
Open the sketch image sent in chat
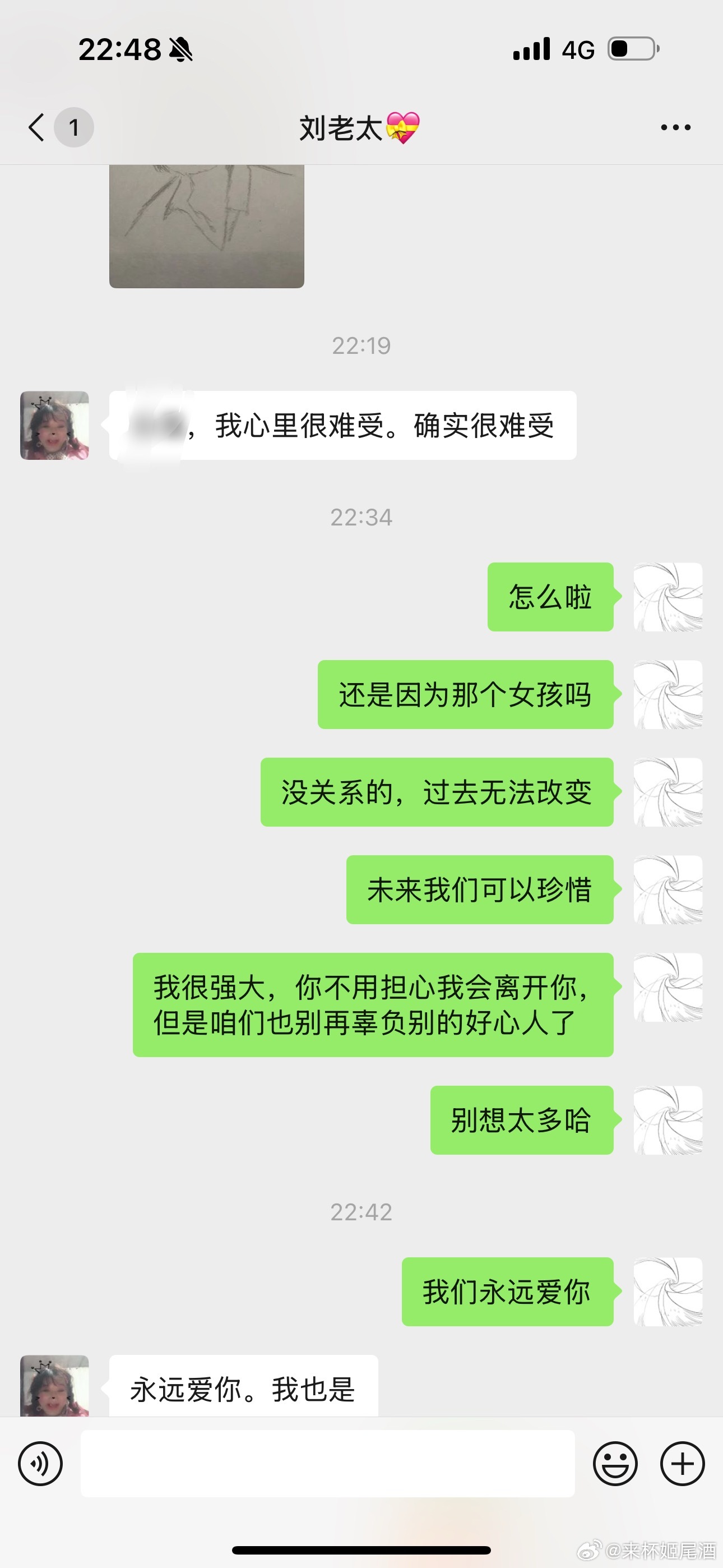click(x=206, y=225)
